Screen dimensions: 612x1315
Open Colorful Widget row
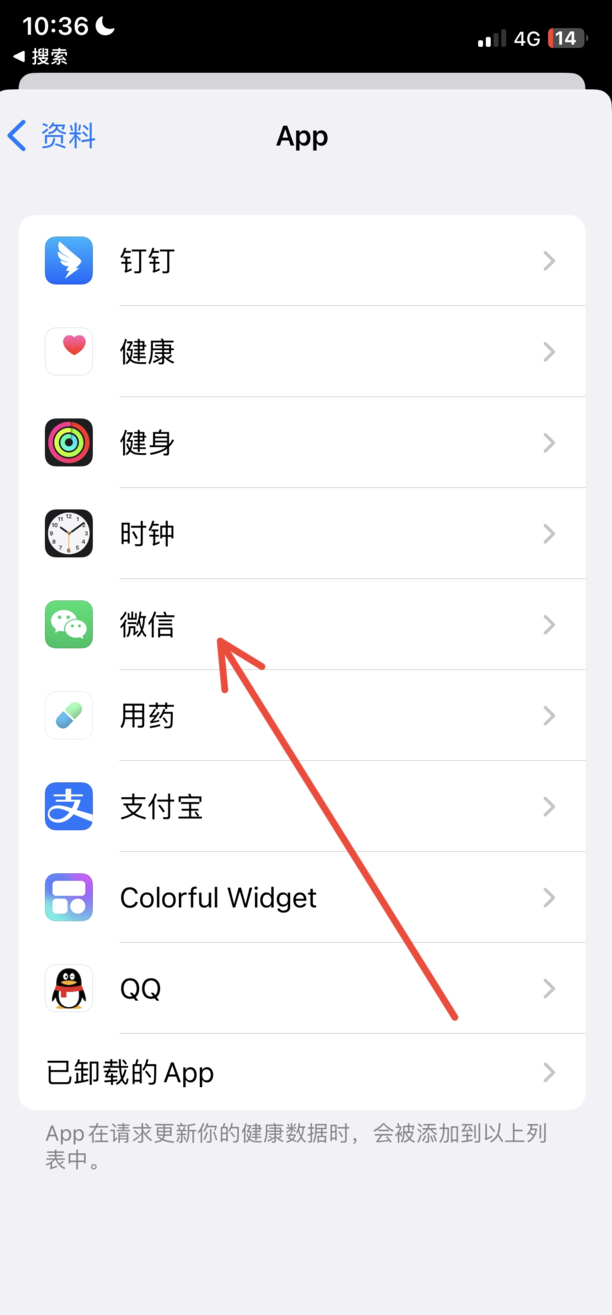point(300,898)
